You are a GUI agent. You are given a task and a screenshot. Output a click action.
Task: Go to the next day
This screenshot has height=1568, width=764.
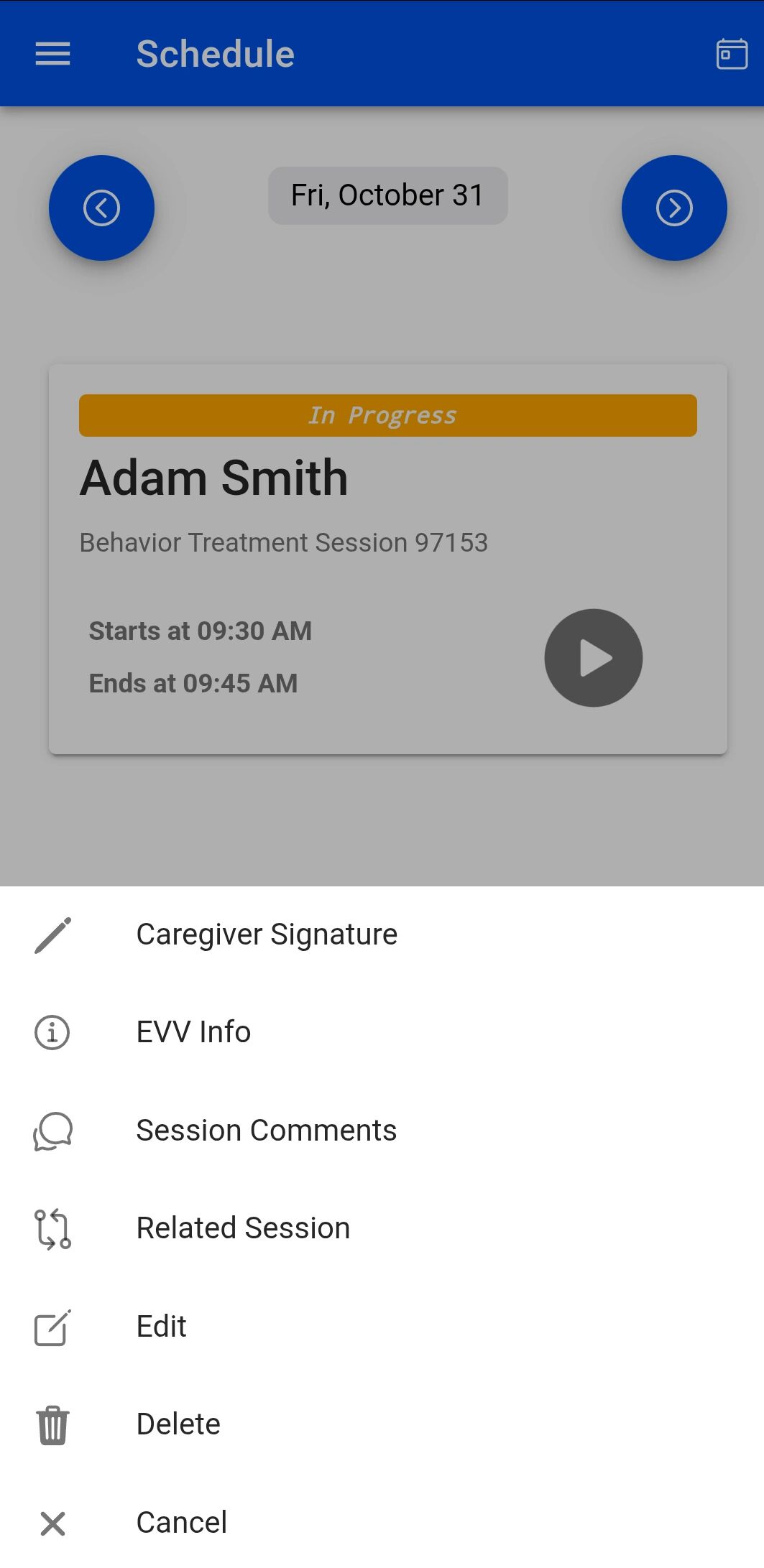click(x=674, y=208)
